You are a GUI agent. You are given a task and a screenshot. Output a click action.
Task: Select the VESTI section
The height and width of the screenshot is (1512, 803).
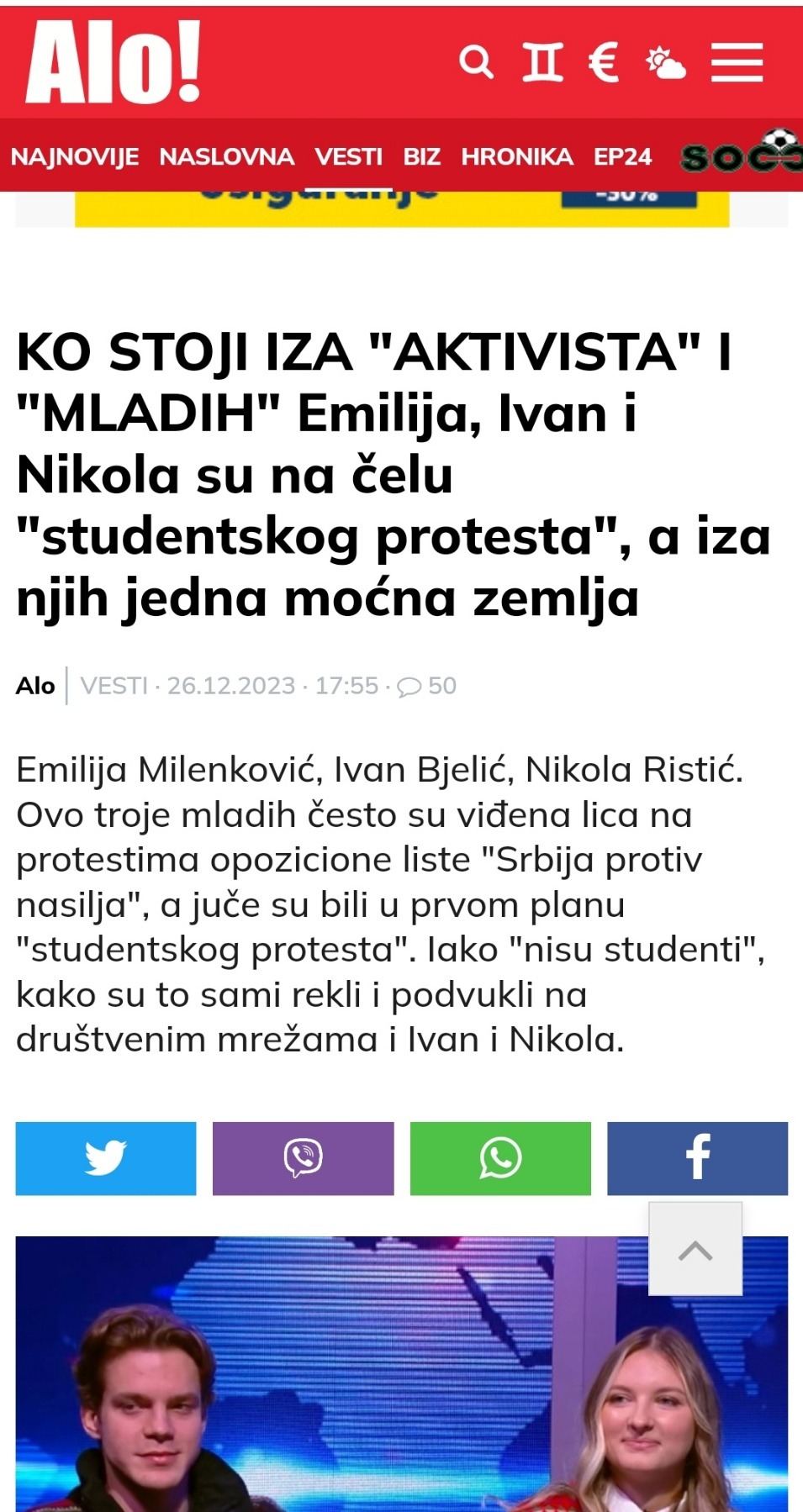pos(348,157)
